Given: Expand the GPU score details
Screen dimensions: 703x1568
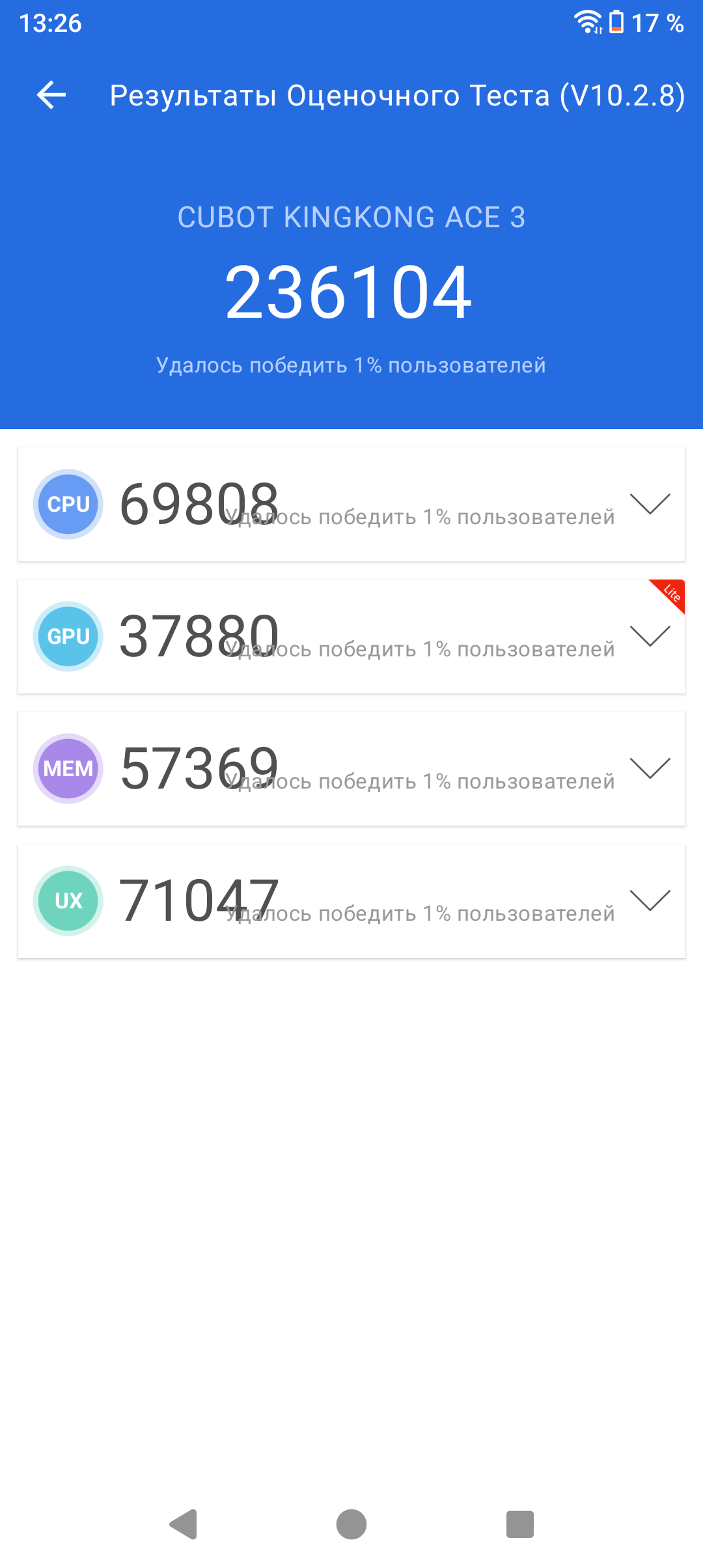Looking at the screenshot, I should [650, 636].
